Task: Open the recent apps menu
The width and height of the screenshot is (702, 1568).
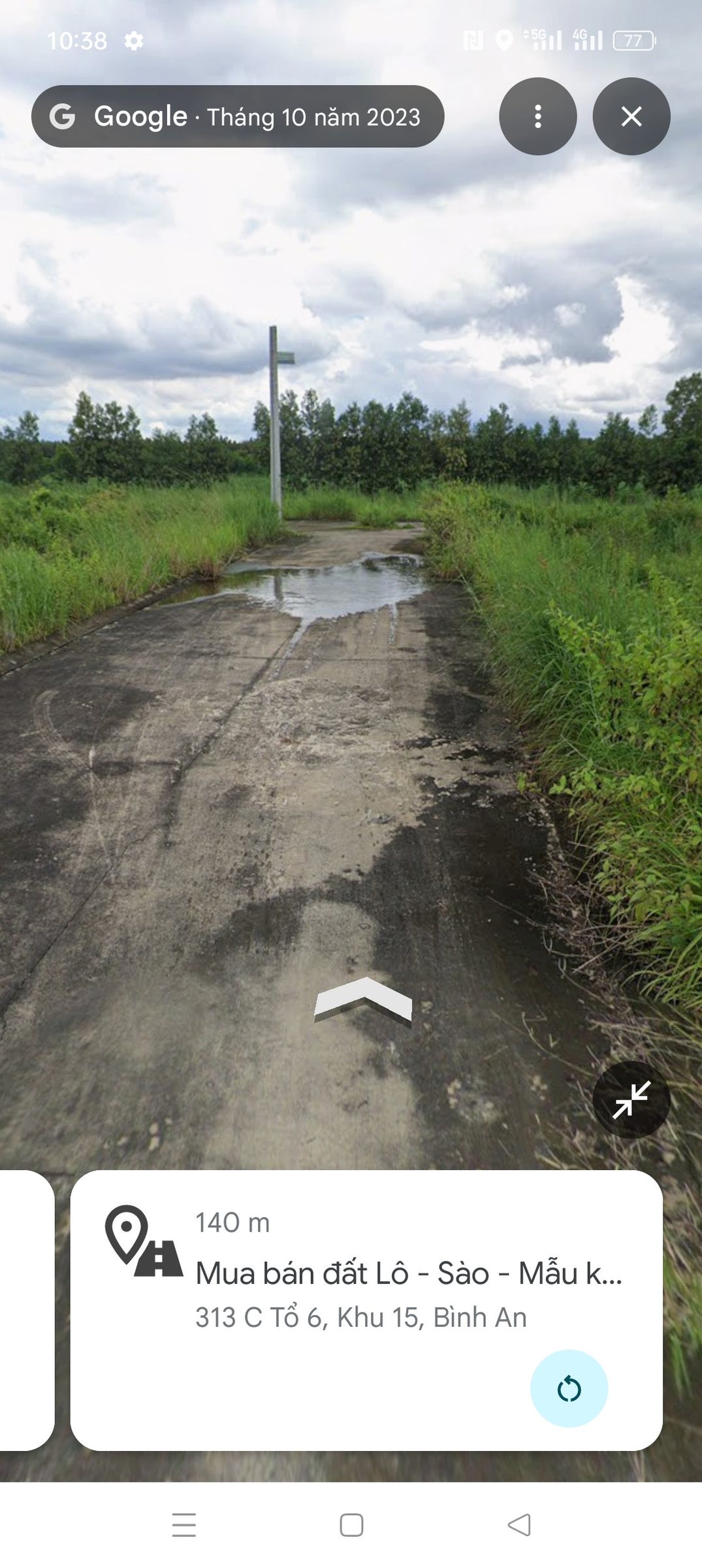Action: 184,1525
